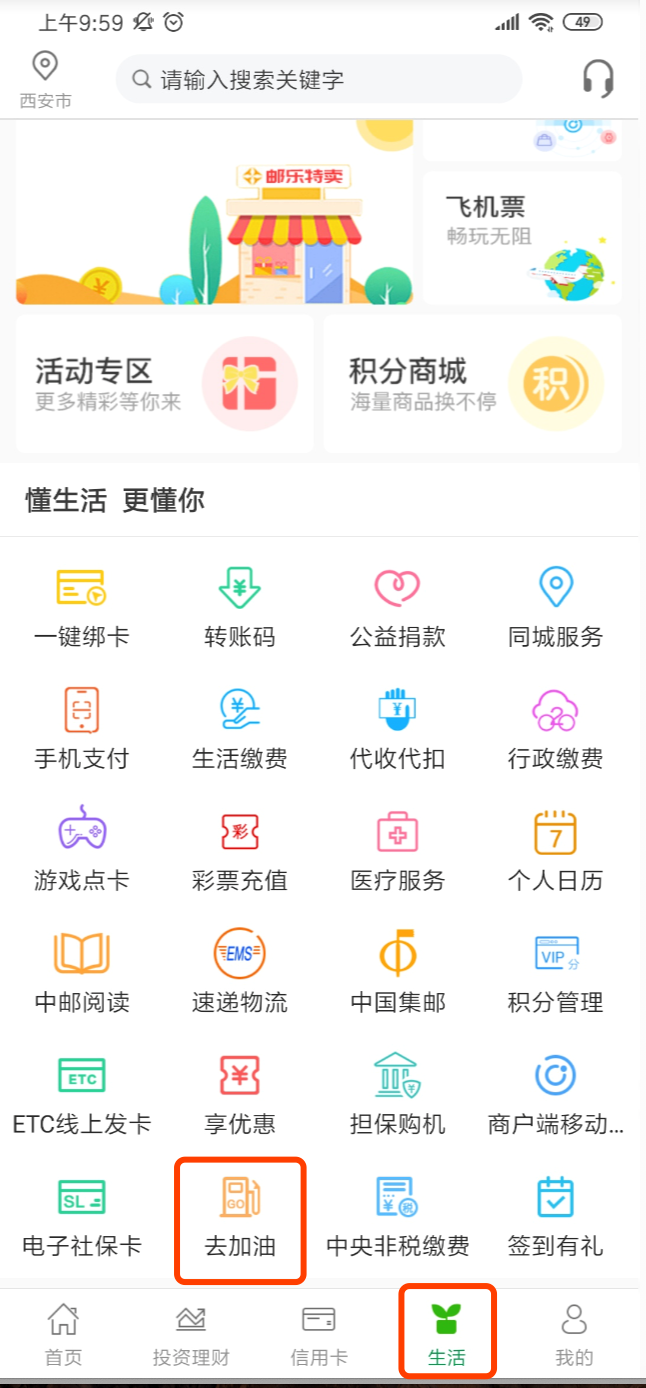
Task: Launch 手机支付
Action: (82, 730)
